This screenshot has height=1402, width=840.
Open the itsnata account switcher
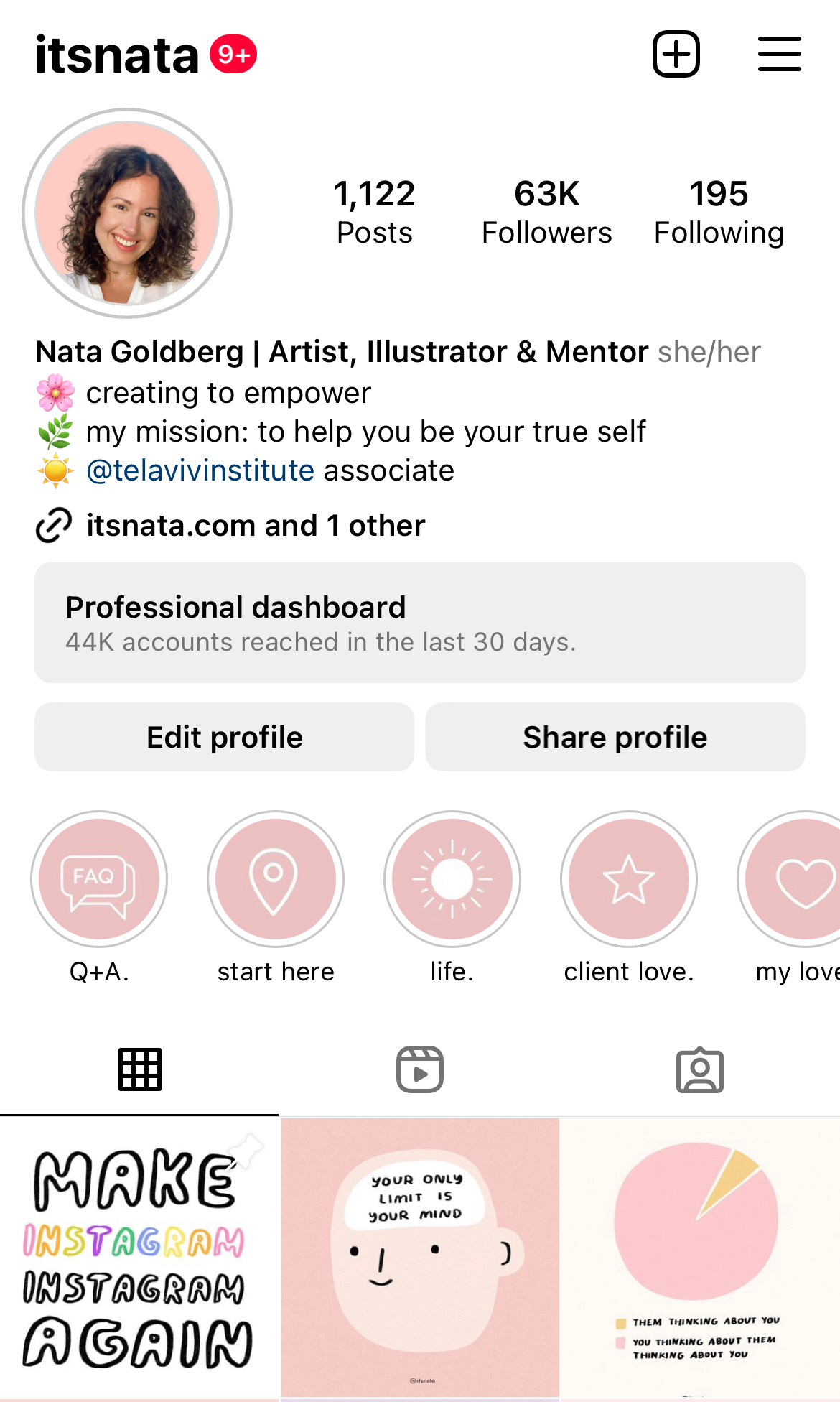[117, 55]
